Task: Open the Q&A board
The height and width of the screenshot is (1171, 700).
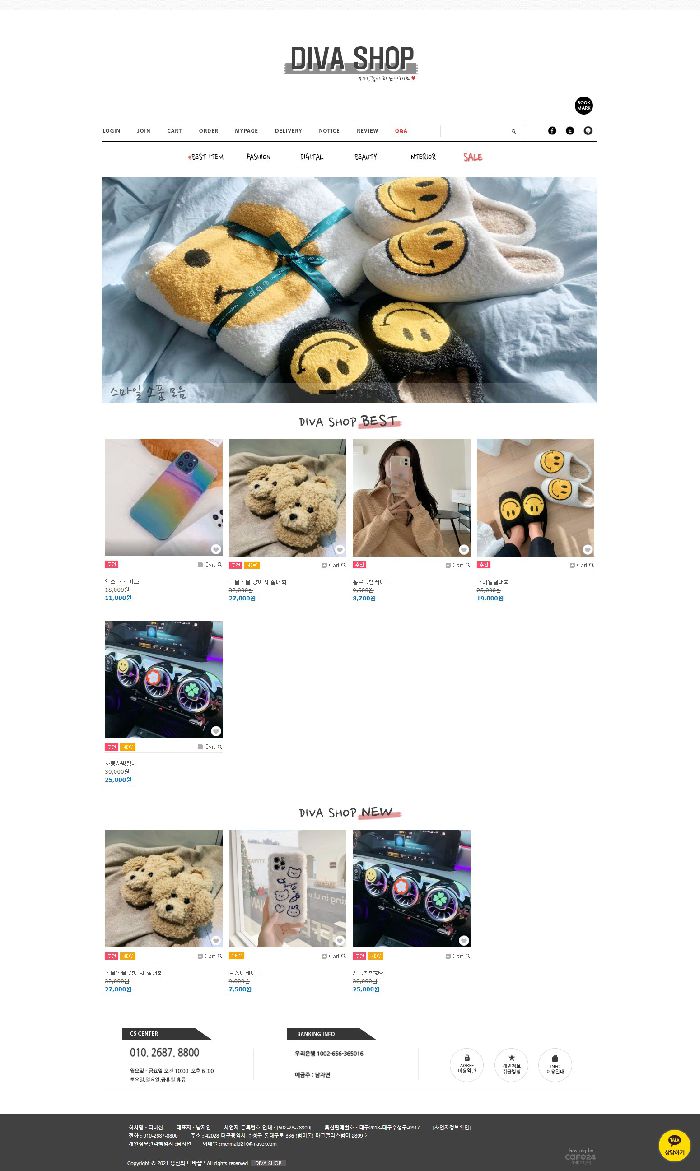Action: click(401, 131)
